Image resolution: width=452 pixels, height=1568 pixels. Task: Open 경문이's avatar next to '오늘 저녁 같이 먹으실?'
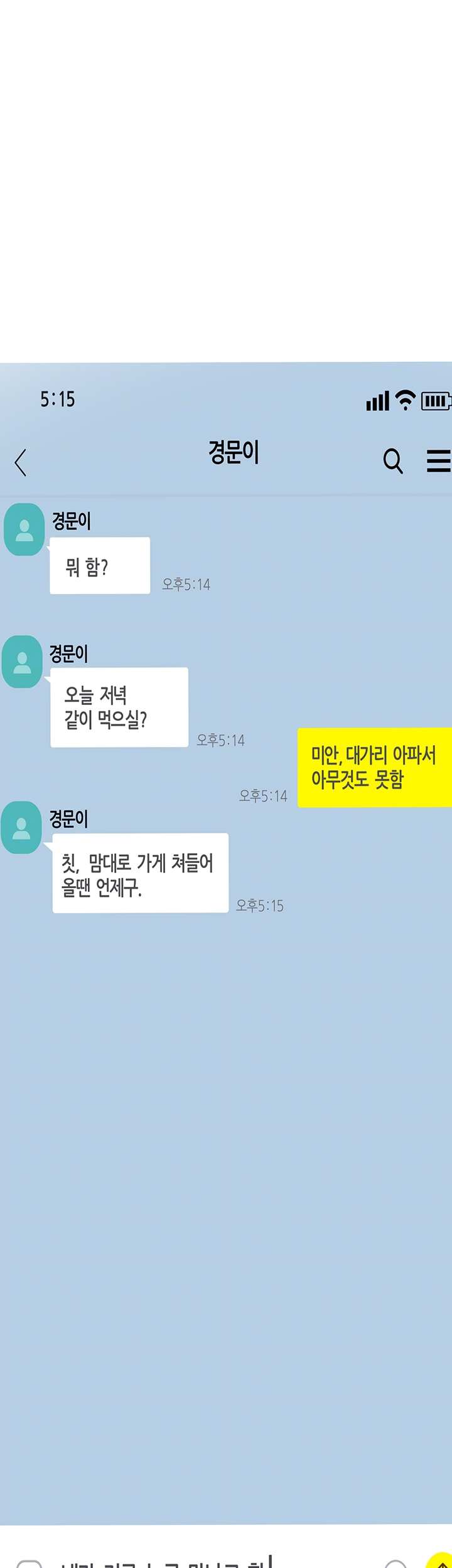pos(23,662)
